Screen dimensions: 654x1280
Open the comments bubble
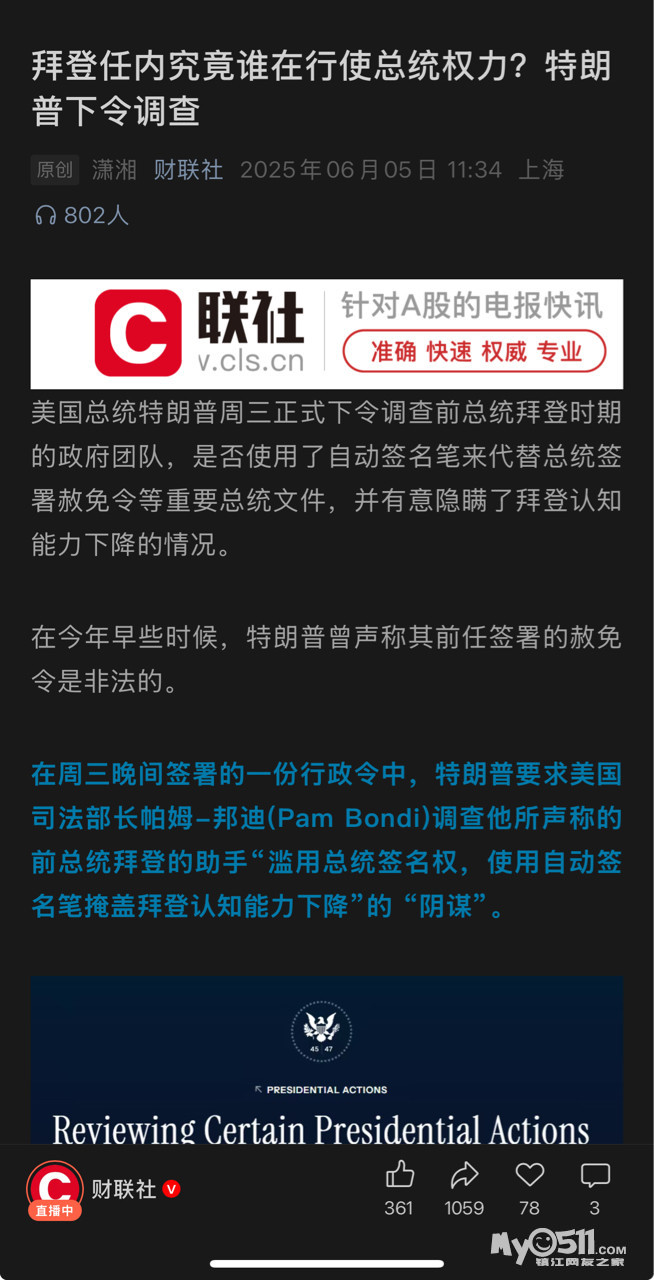(595, 1175)
